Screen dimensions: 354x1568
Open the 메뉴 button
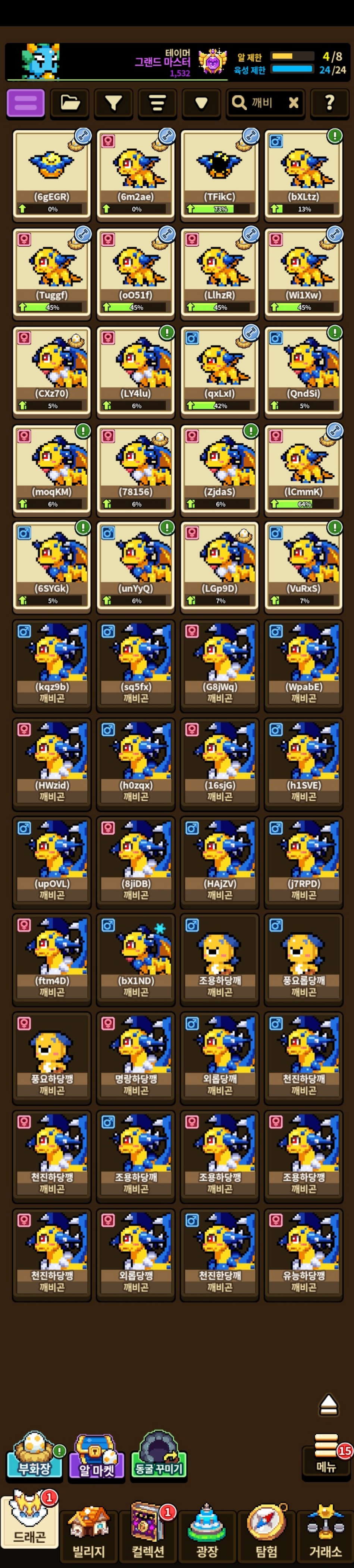tap(326, 1455)
